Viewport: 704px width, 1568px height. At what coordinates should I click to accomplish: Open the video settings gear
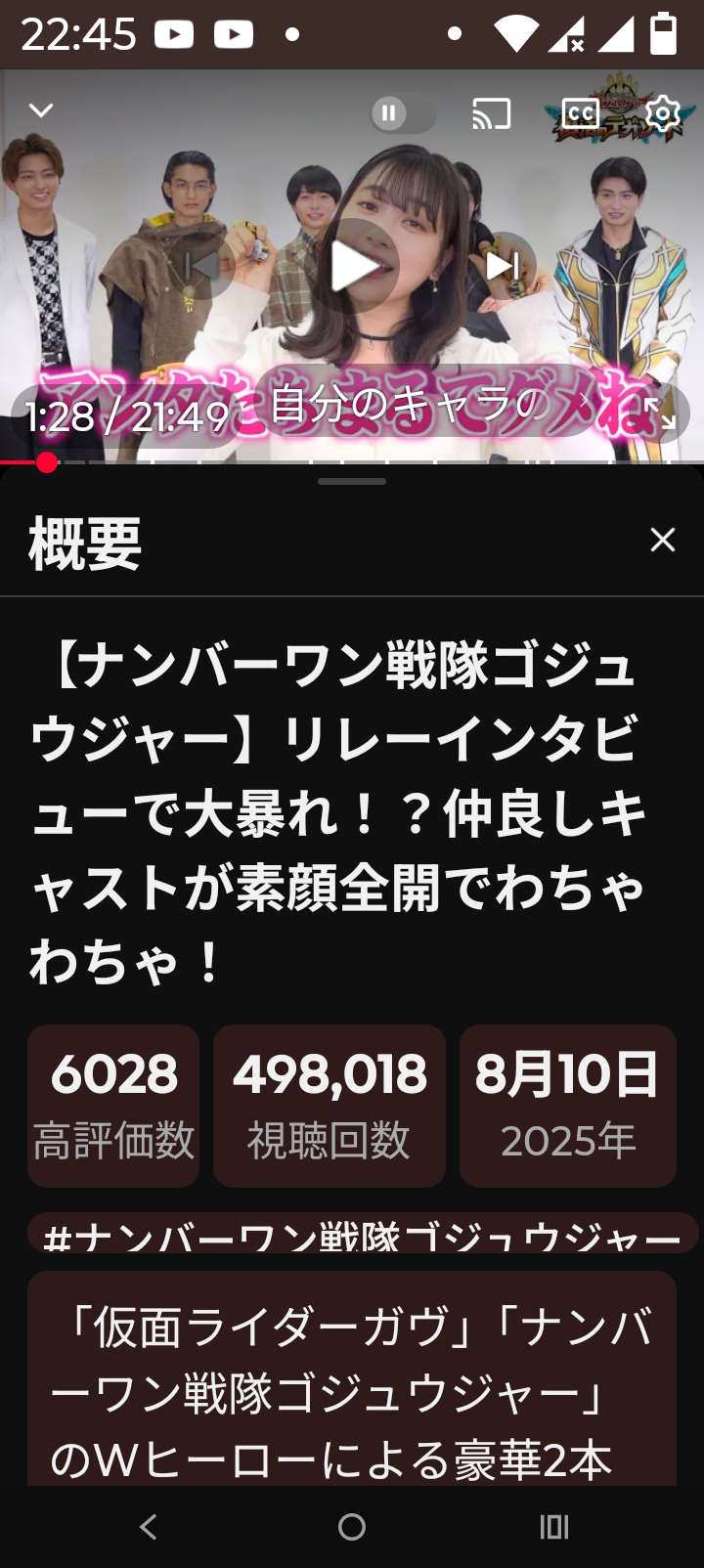(663, 113)
